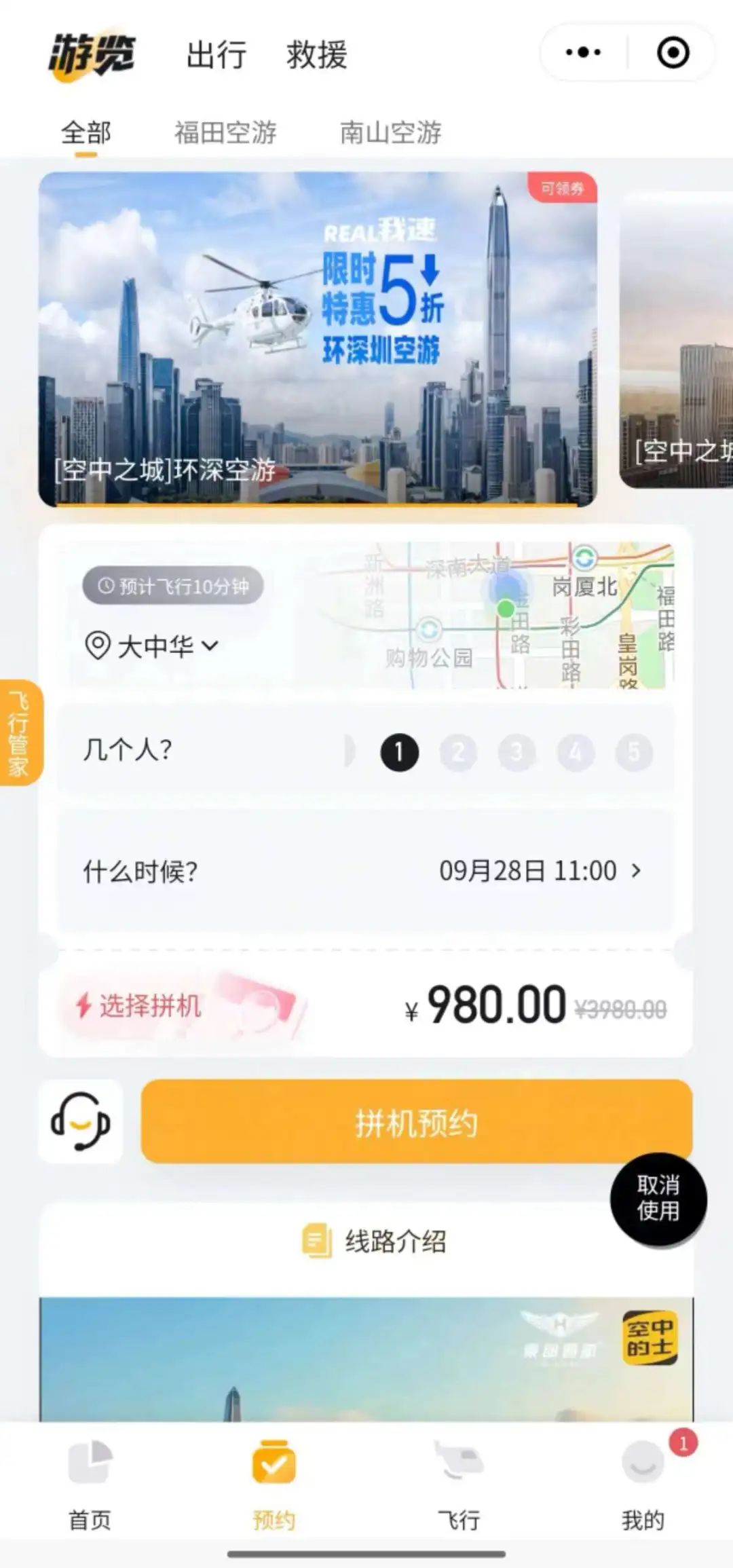The height and width of the screenshot is (1568, 733).
Task: Contact customer service via headset icon
Action: pos(81,1122)
